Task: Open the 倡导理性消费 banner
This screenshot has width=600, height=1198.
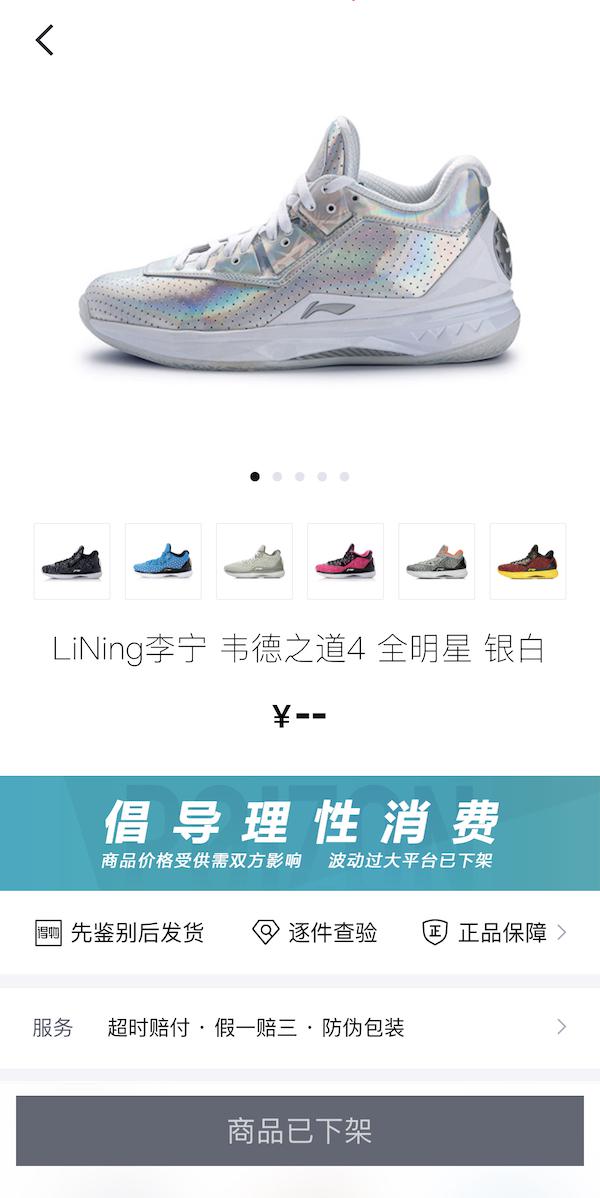Action: [x=300, y=833]
